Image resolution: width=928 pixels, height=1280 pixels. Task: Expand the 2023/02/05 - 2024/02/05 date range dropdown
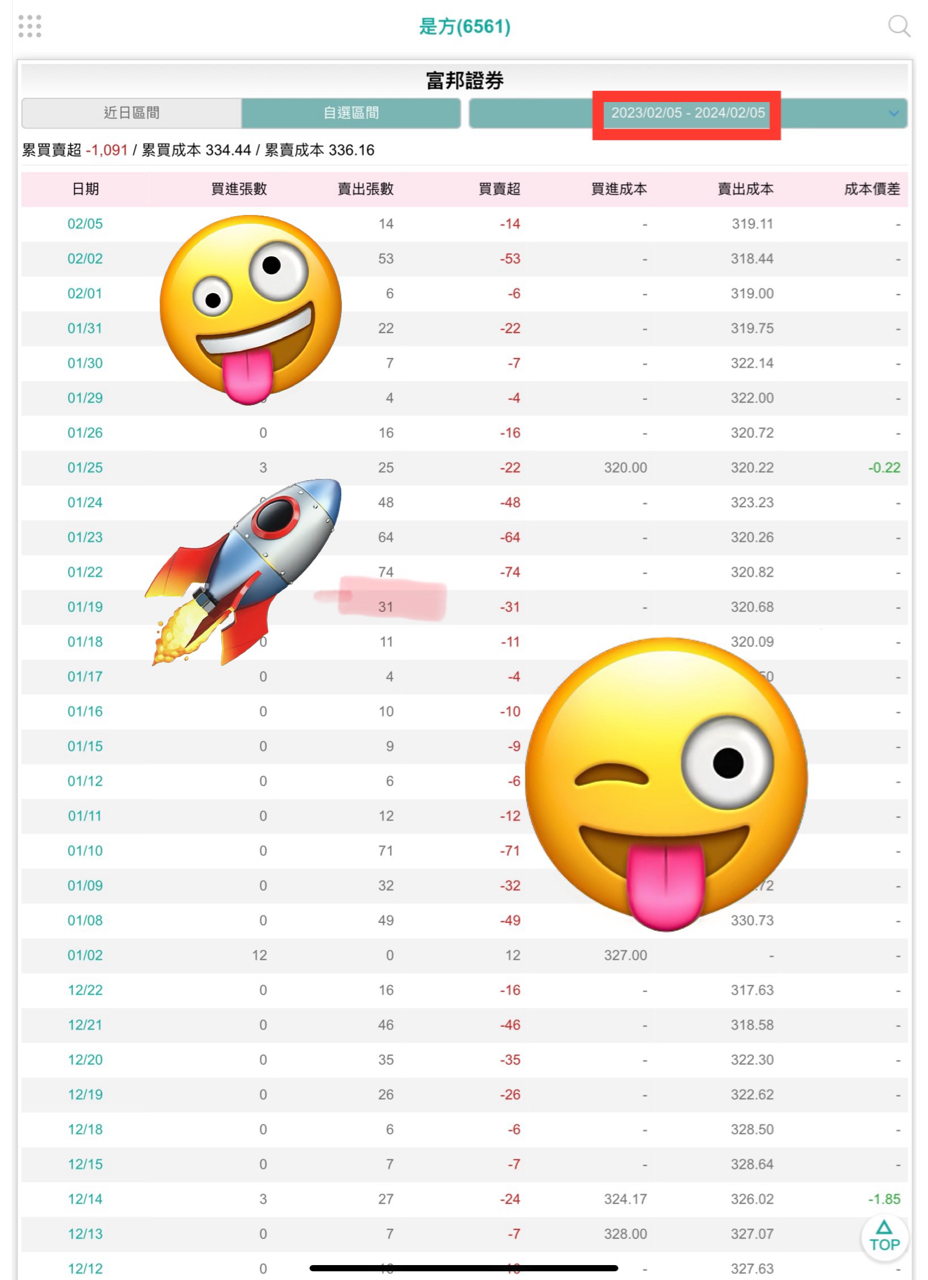pos(688,113)
